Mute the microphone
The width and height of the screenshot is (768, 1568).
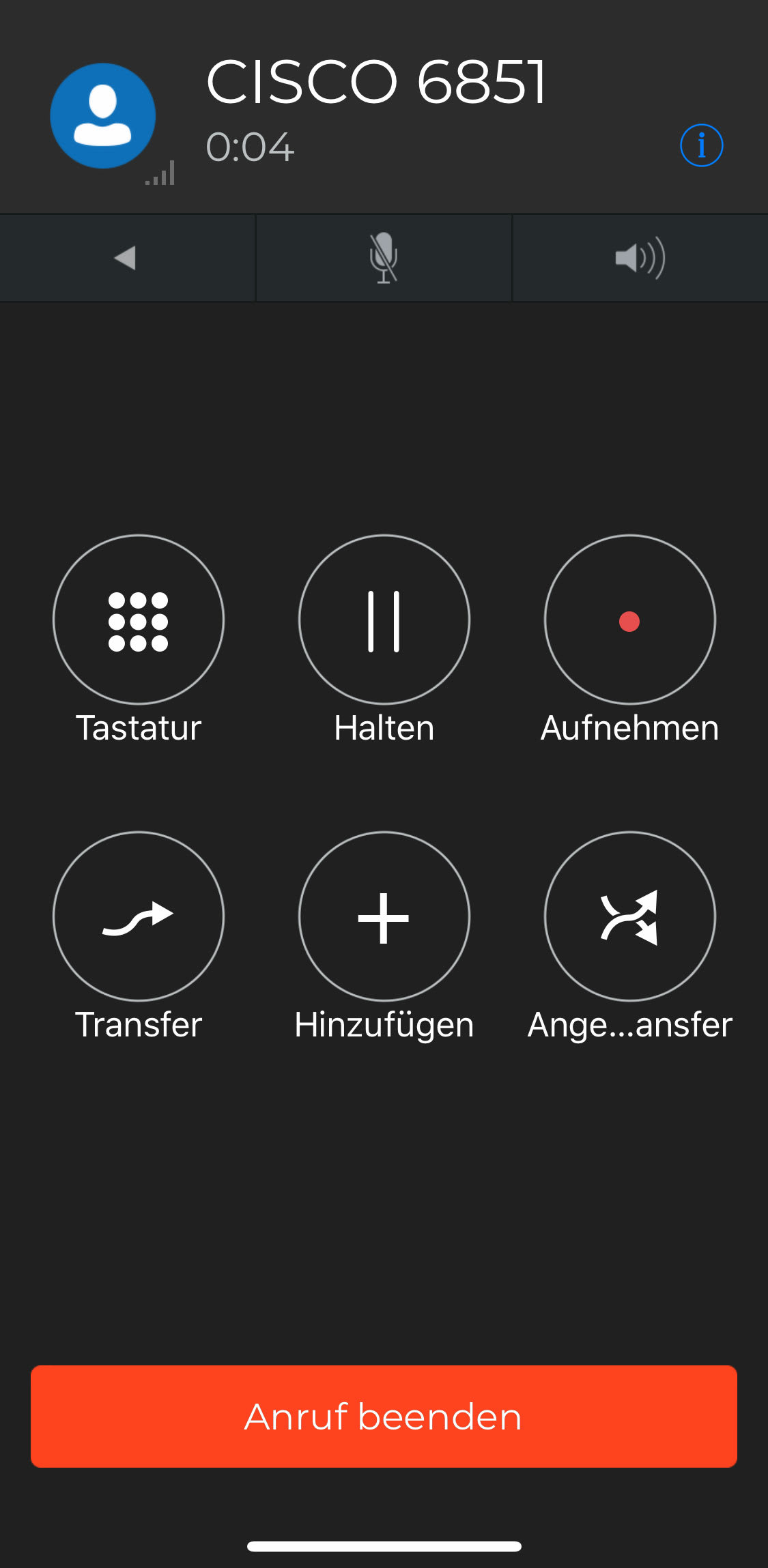[384, 258]
